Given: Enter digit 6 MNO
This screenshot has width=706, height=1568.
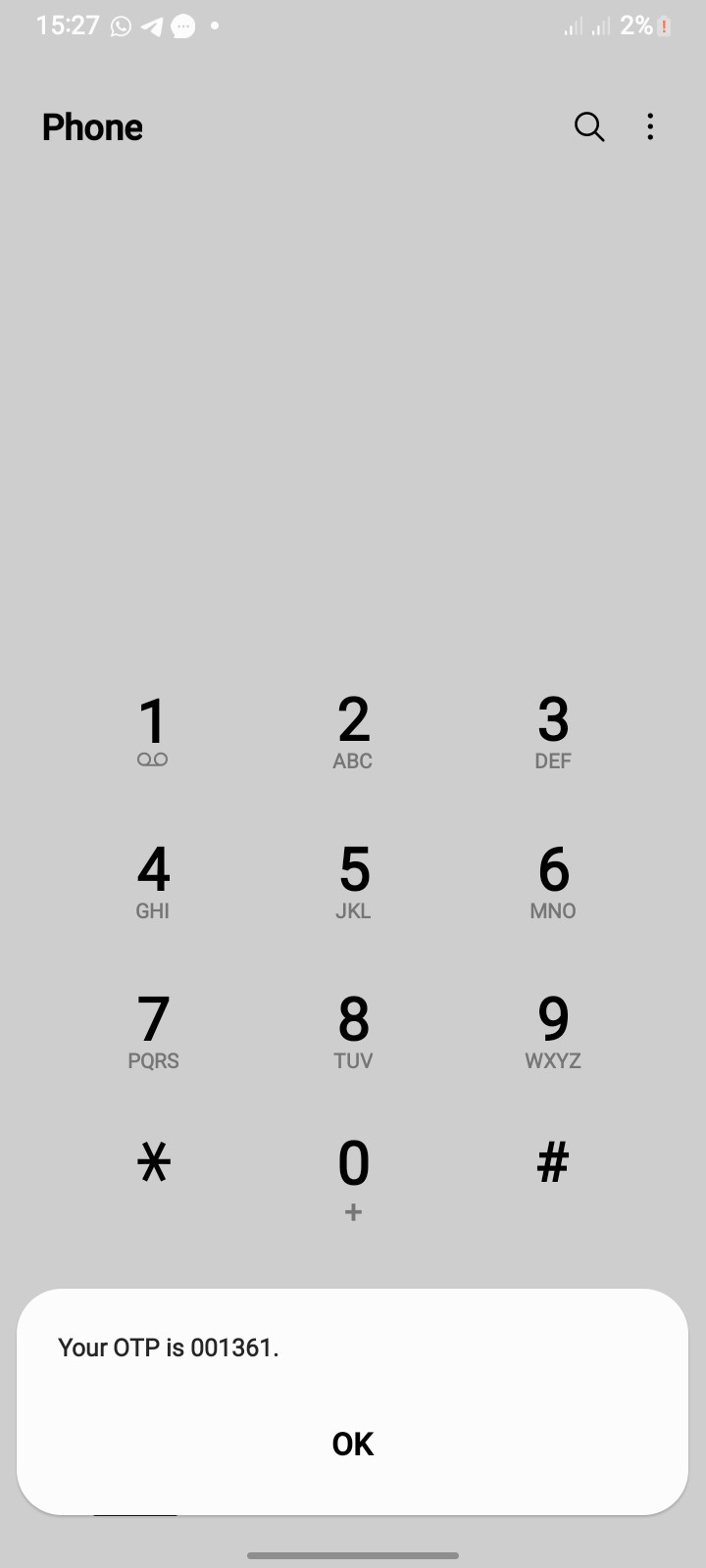Looking at the screenshot, I should pyautogui.click(x=553, y=880).
